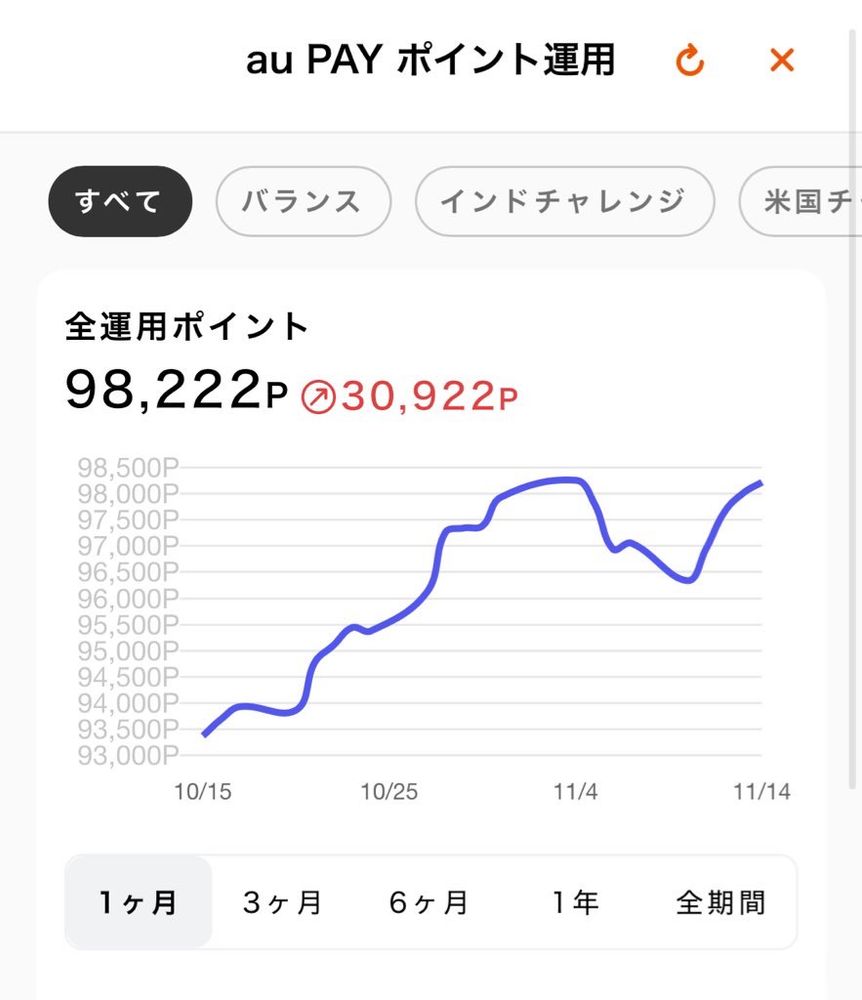
Task: Select the すべて filter chip
Action: coord(120,201)
